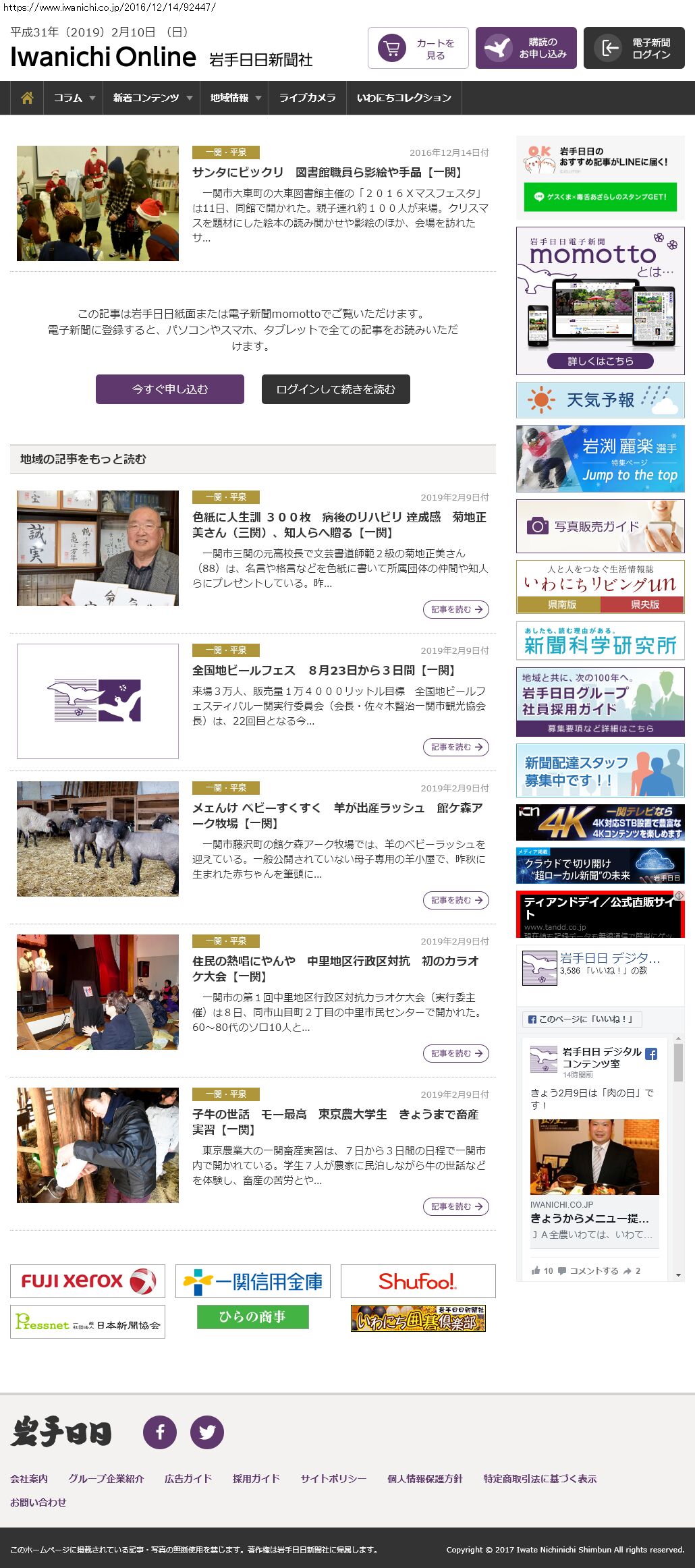Open the footer Facebook icon
Screen dimensions: 695x1568
(160, 1432)
